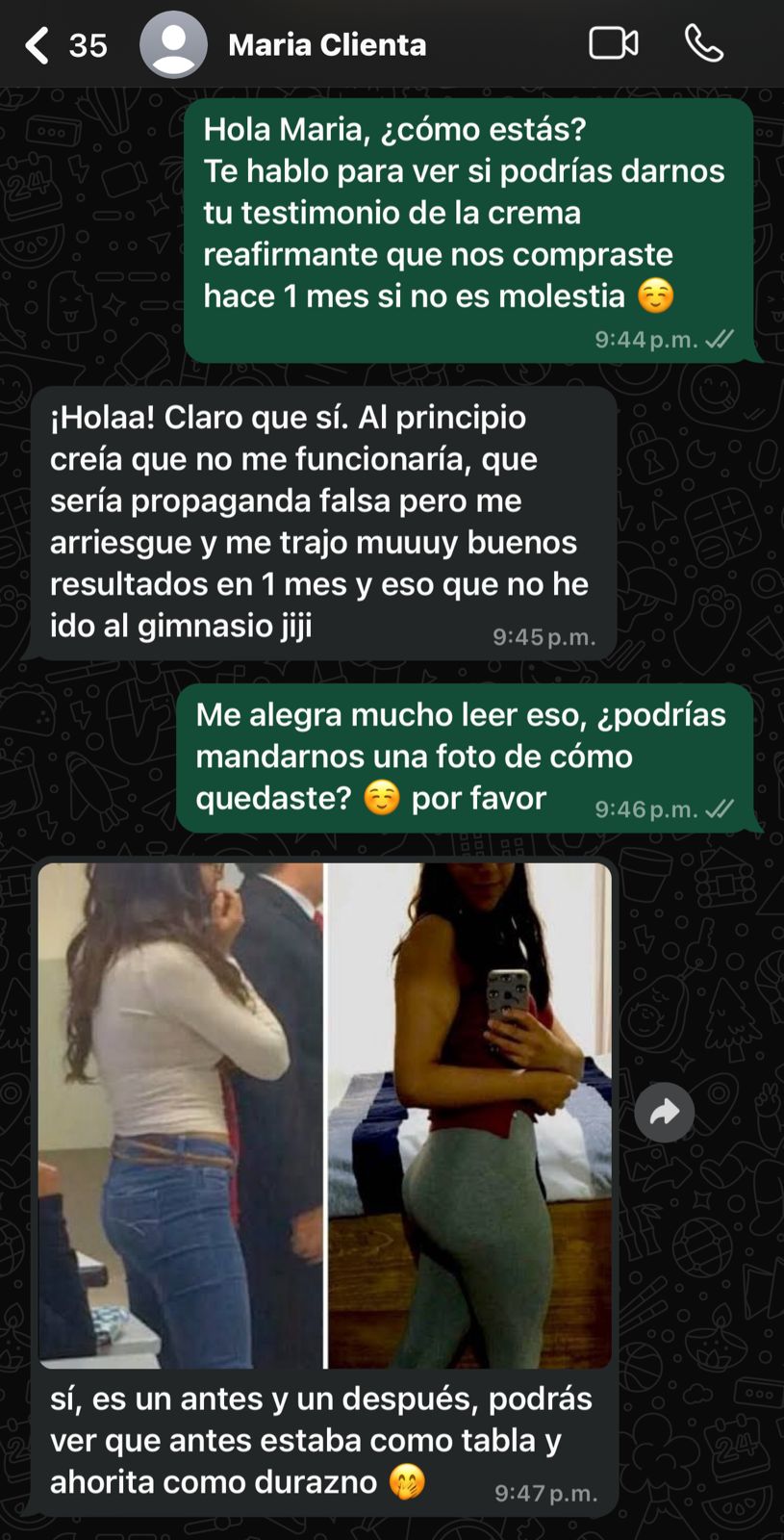
Task: Go back to the chat list
Action: point(38,44)
